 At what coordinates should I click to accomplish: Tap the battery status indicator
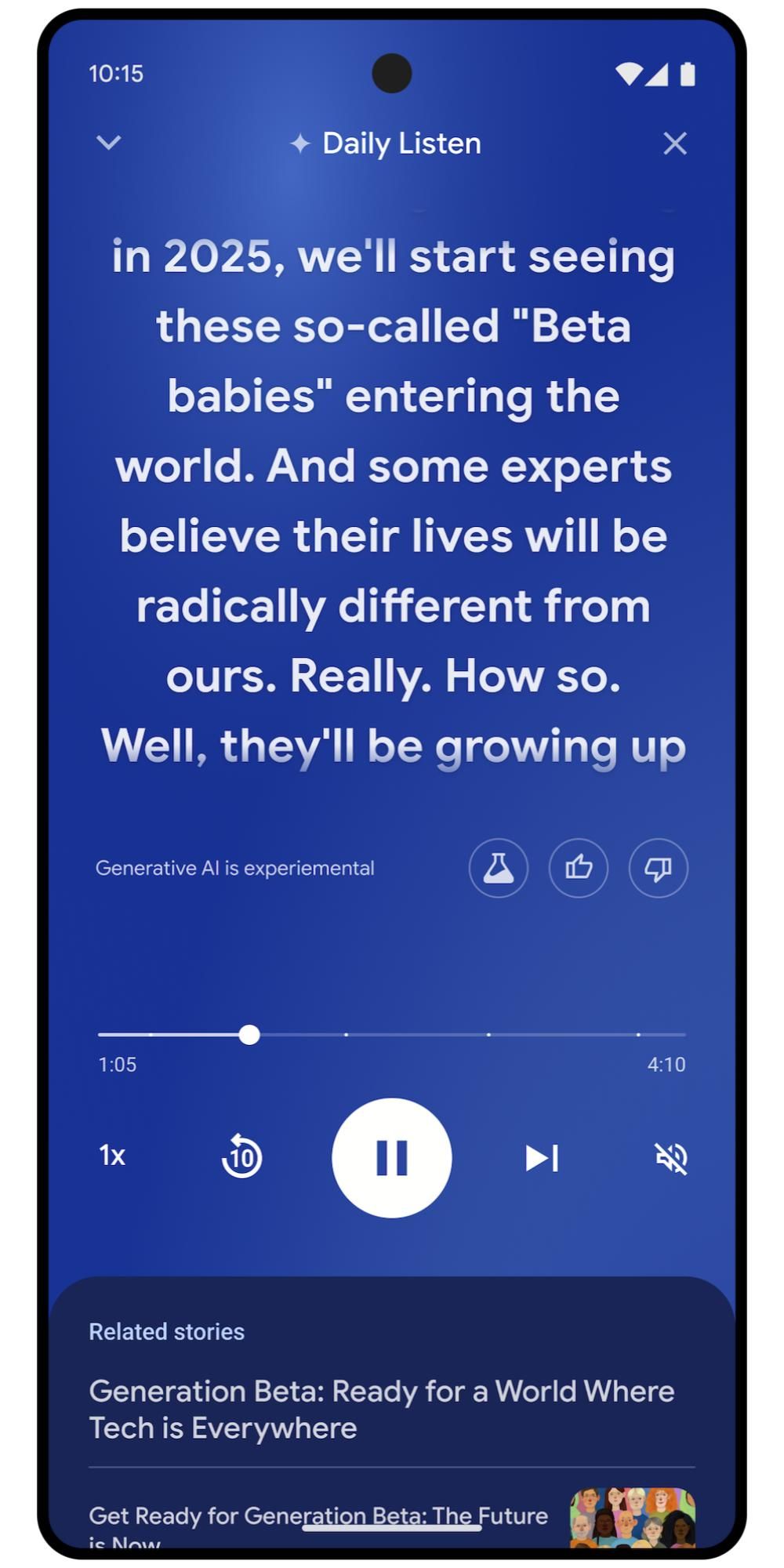click(x=686, y=74)
